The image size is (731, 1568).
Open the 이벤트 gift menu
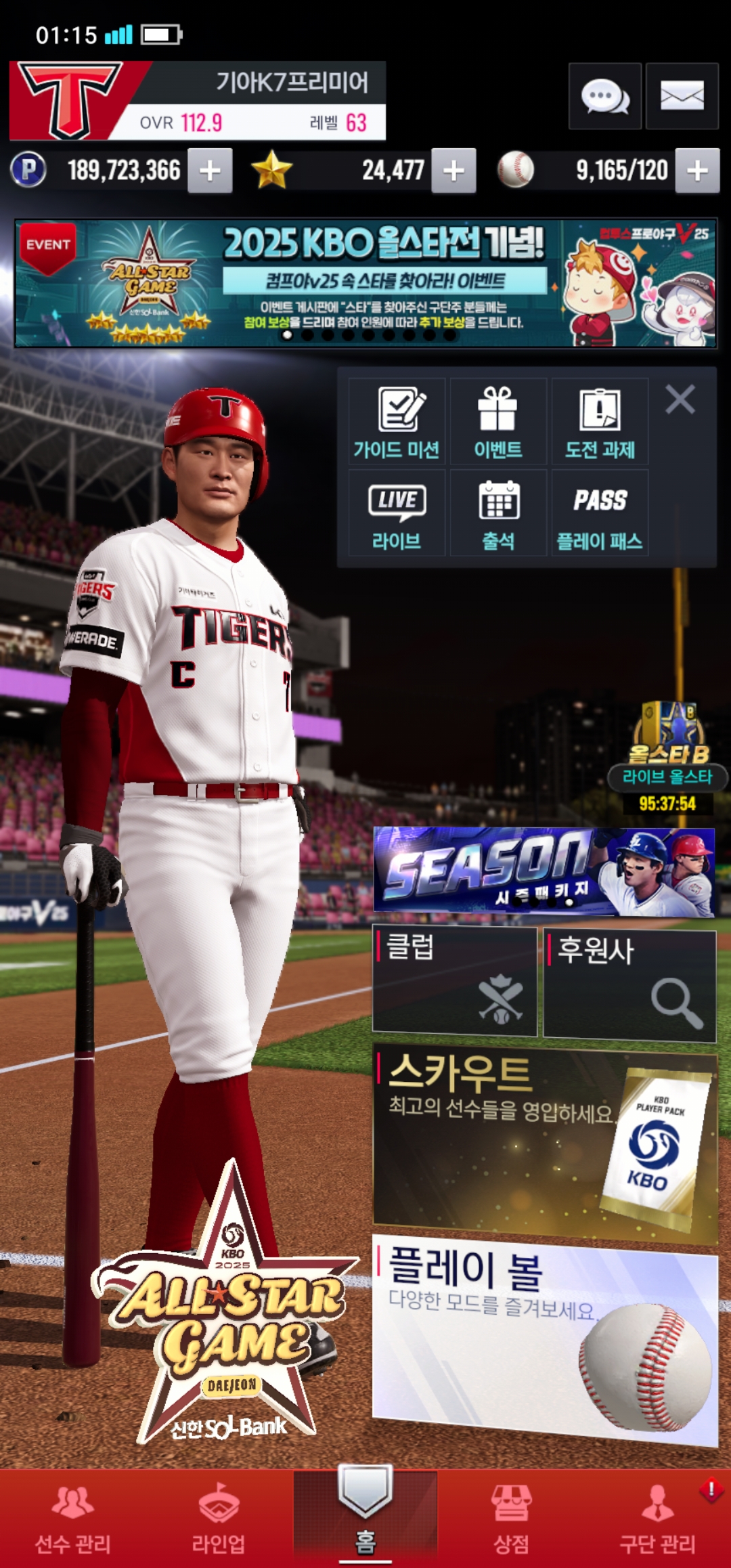498,421
